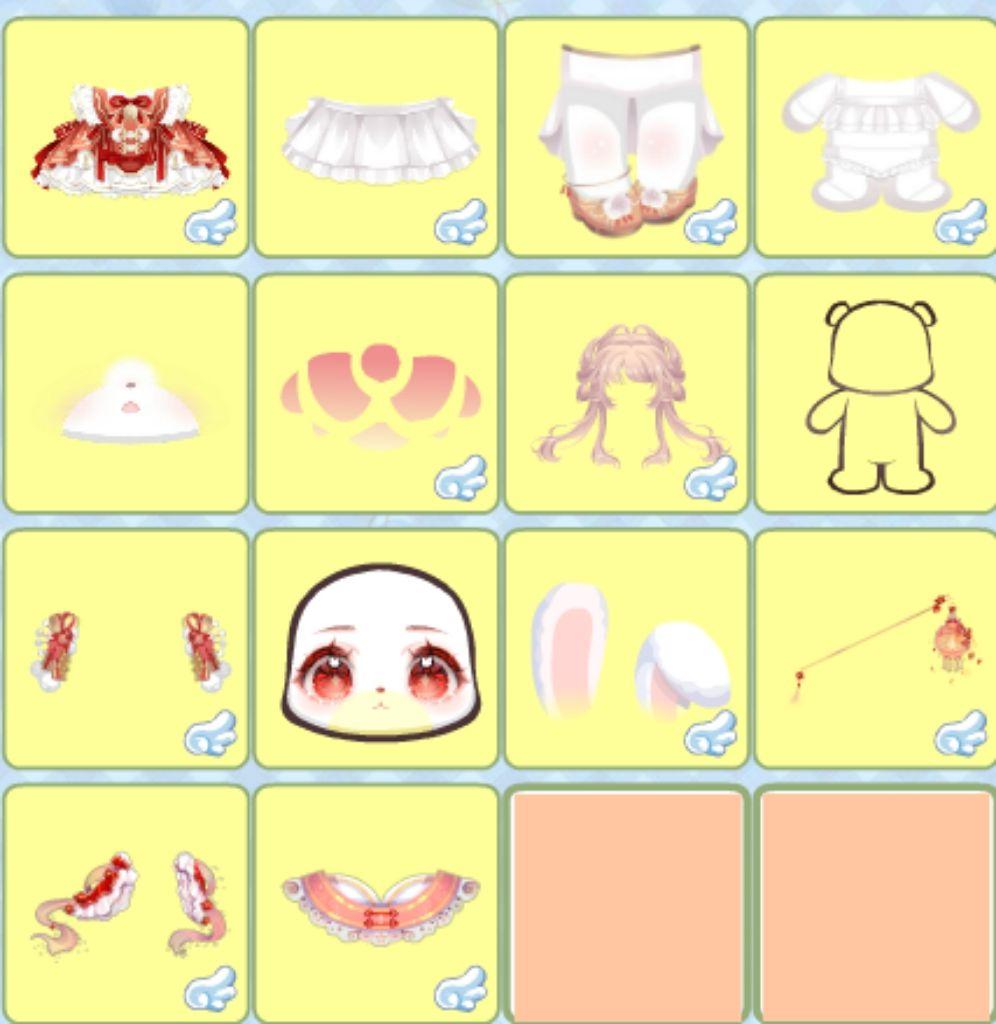
Task: Pick the red tassel hair ornaments
Action: [x=127, y=650]
